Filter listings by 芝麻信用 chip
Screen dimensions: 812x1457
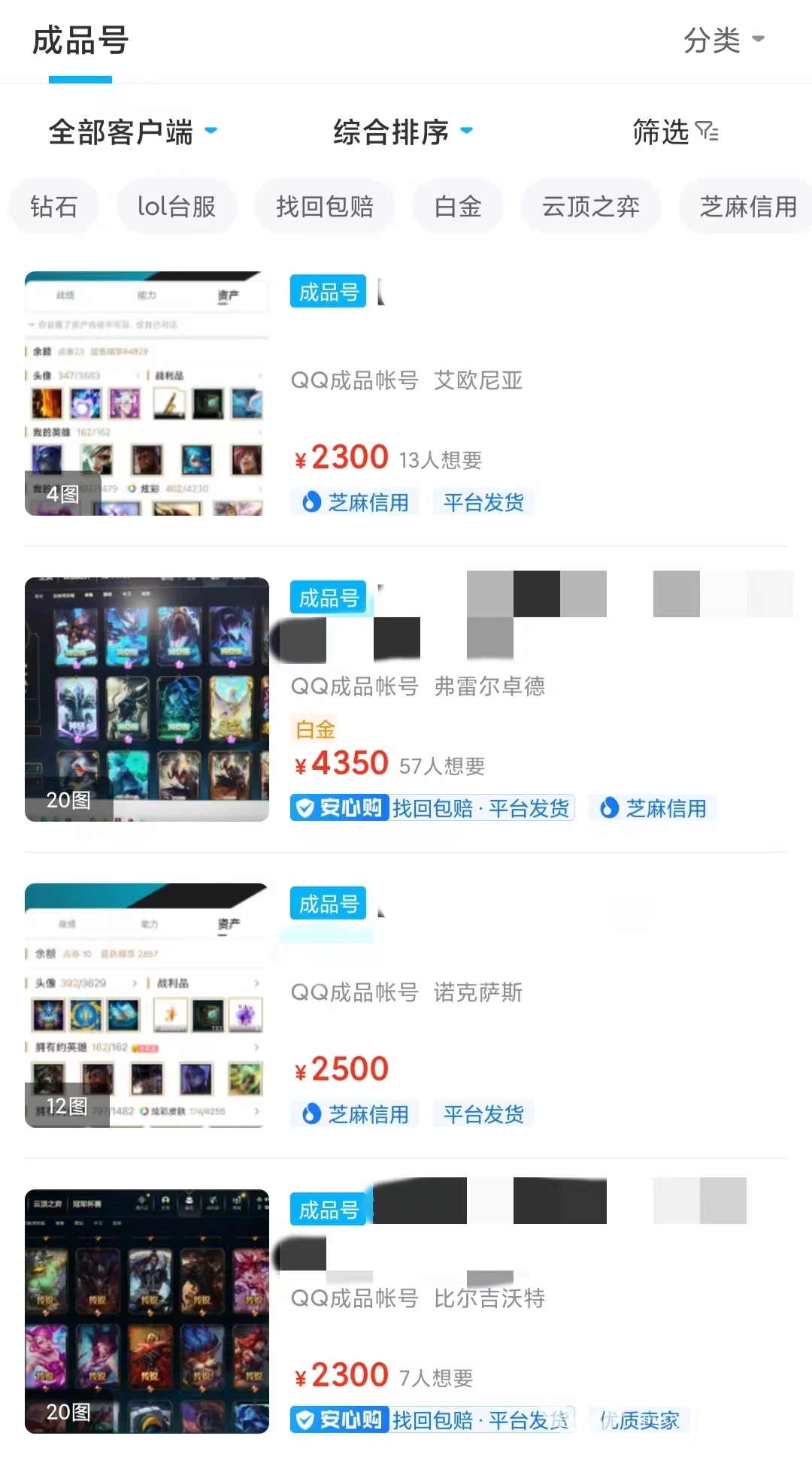747,207
